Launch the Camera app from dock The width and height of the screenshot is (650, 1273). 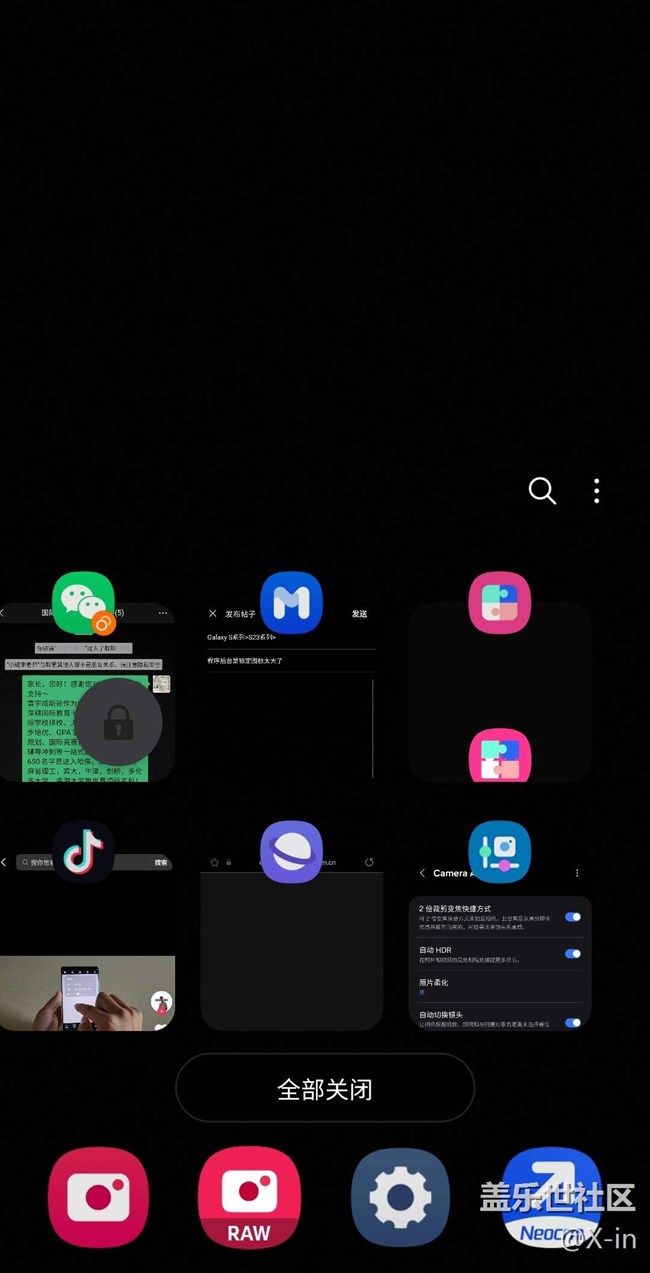click(98, 1197)
